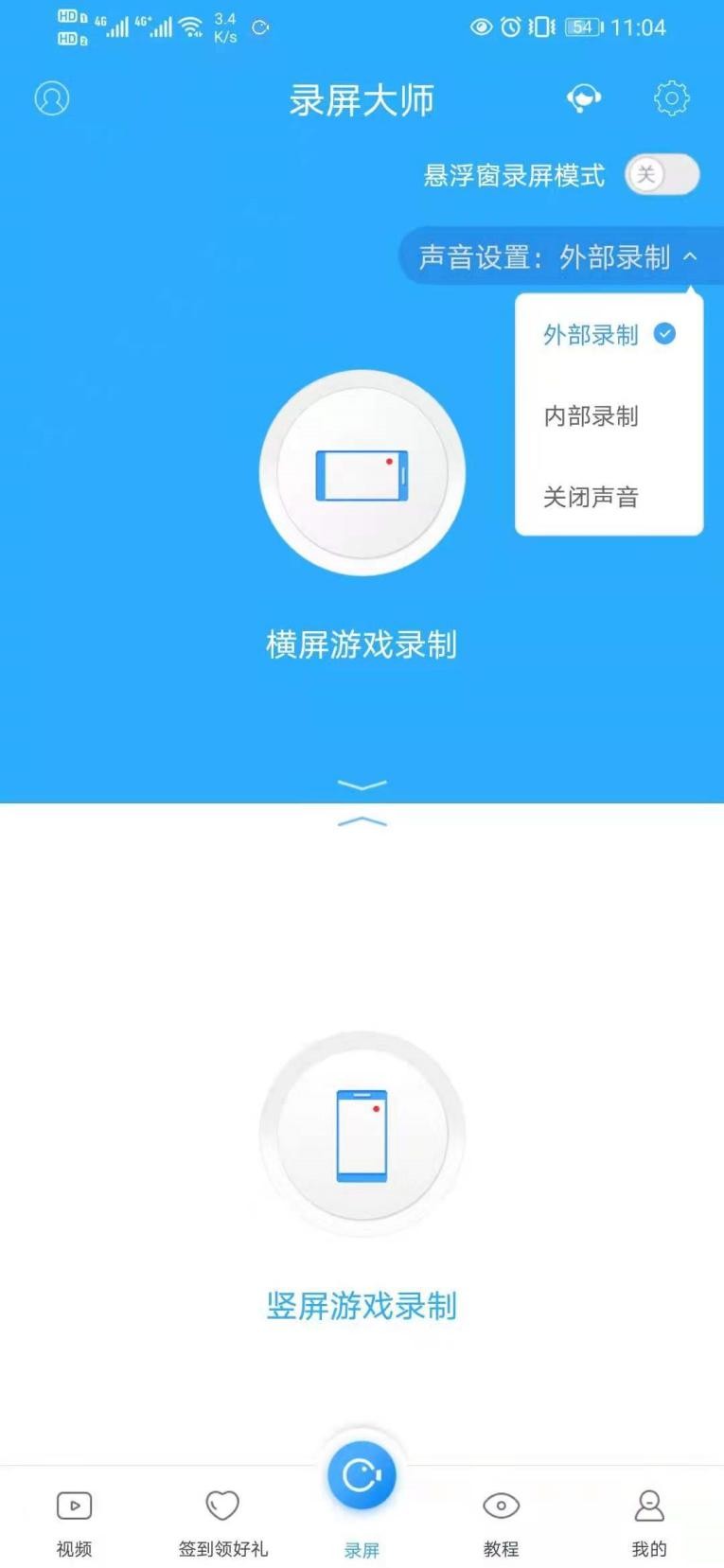Select 内部录制 internal recording option

590,416
